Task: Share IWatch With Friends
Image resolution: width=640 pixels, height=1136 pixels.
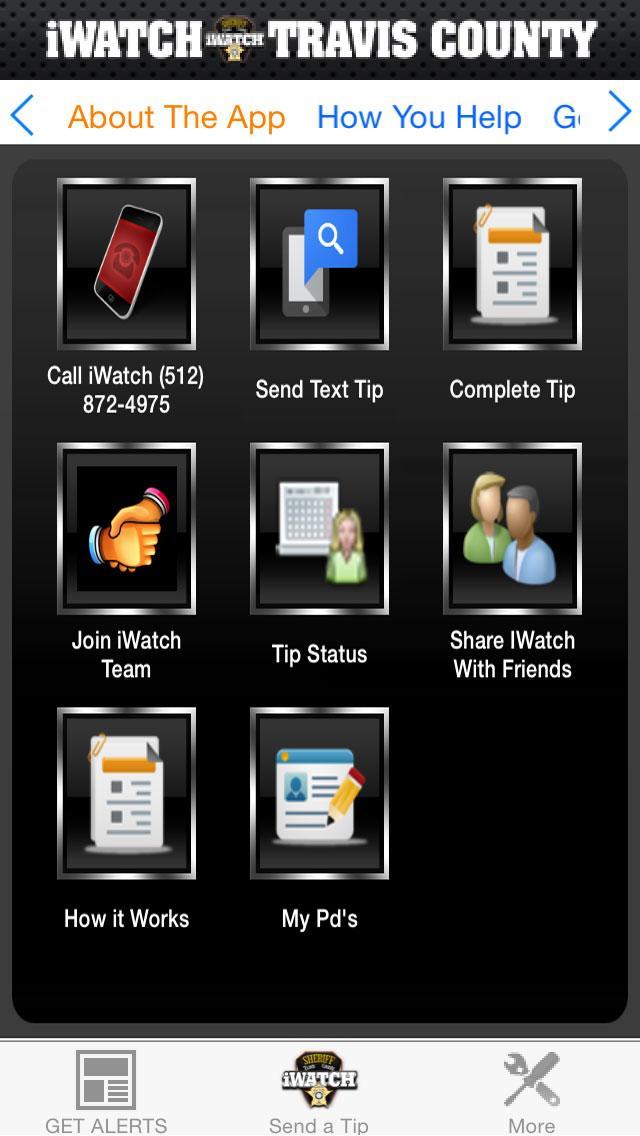Action: (x=512, y=529)
